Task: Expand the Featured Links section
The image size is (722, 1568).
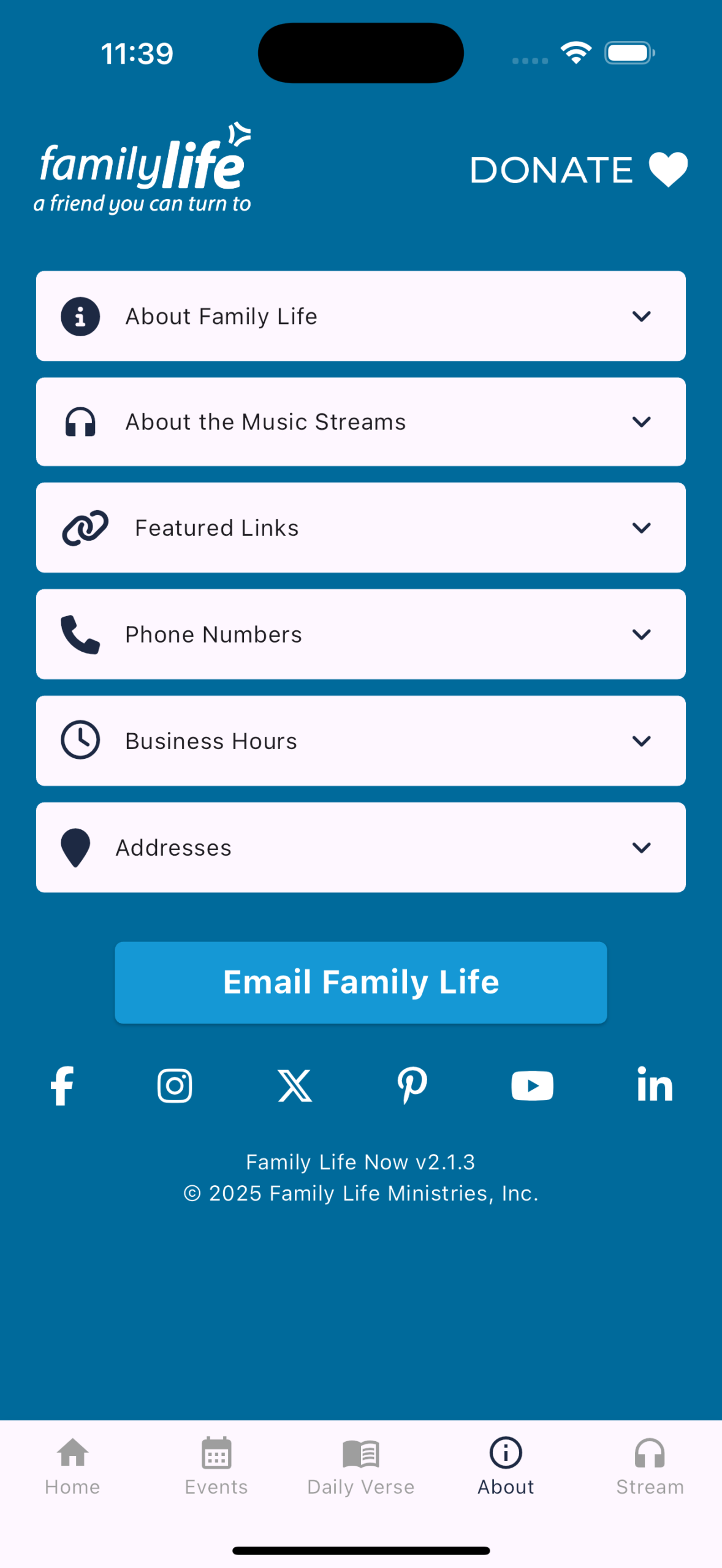Action: (360, 528)
